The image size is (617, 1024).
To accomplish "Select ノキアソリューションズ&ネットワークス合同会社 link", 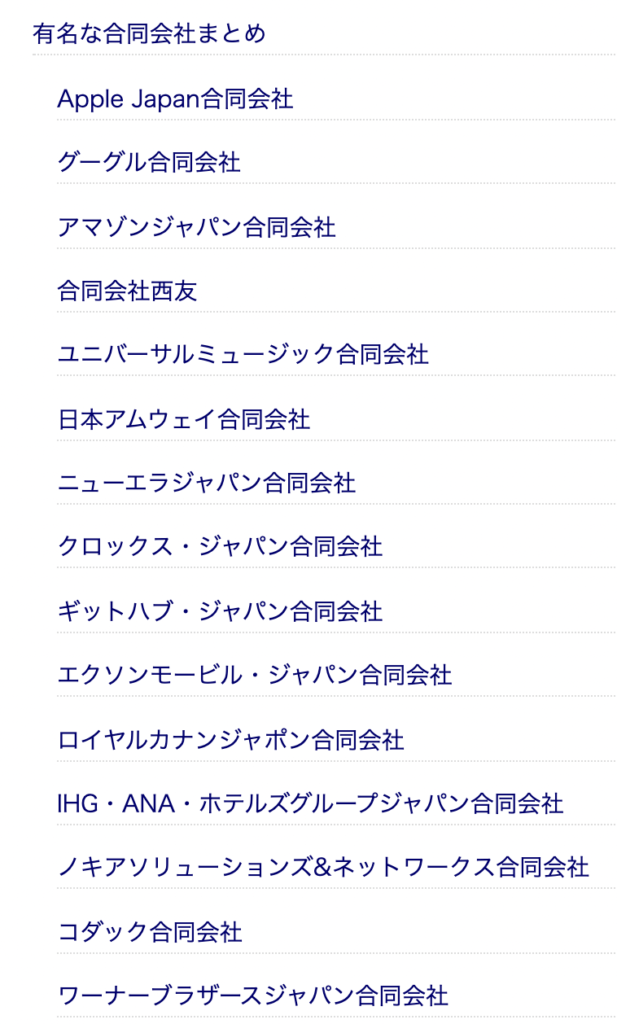I will click(323, 867).
